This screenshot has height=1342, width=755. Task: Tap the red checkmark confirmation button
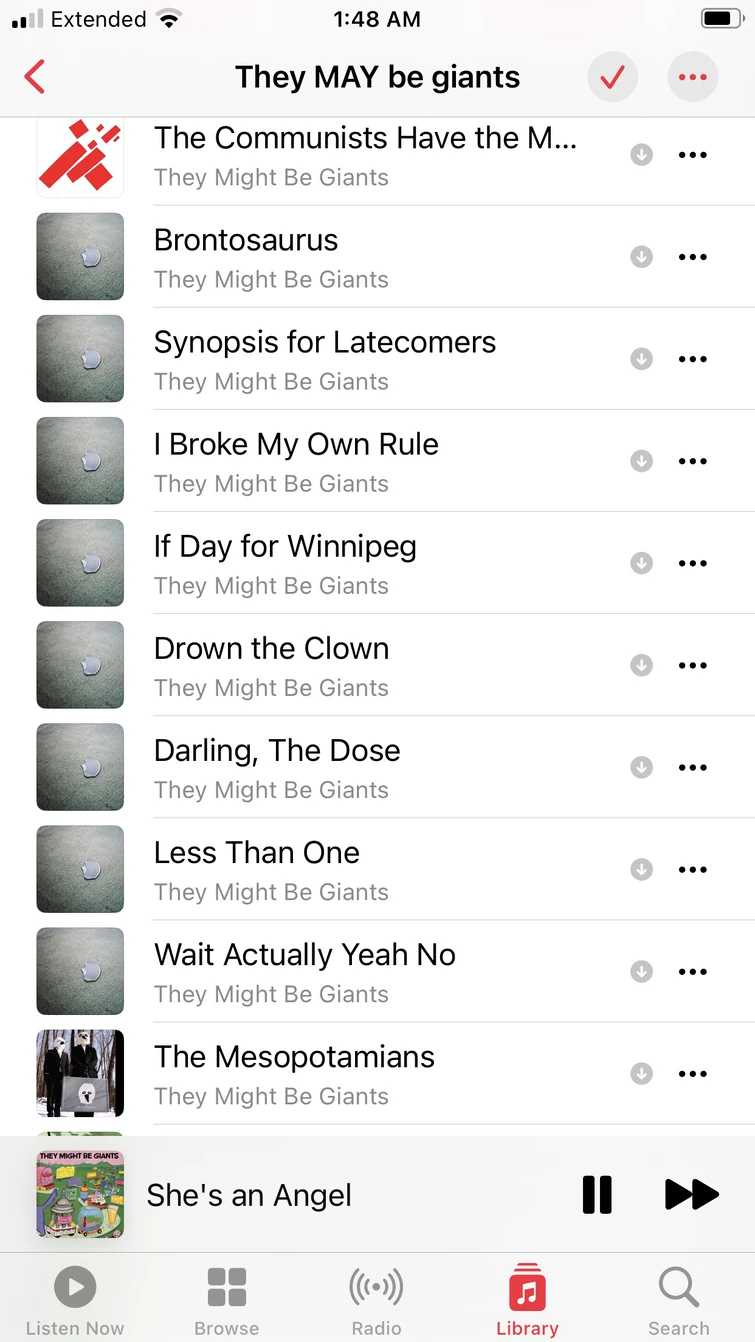[x=612, y=77]
